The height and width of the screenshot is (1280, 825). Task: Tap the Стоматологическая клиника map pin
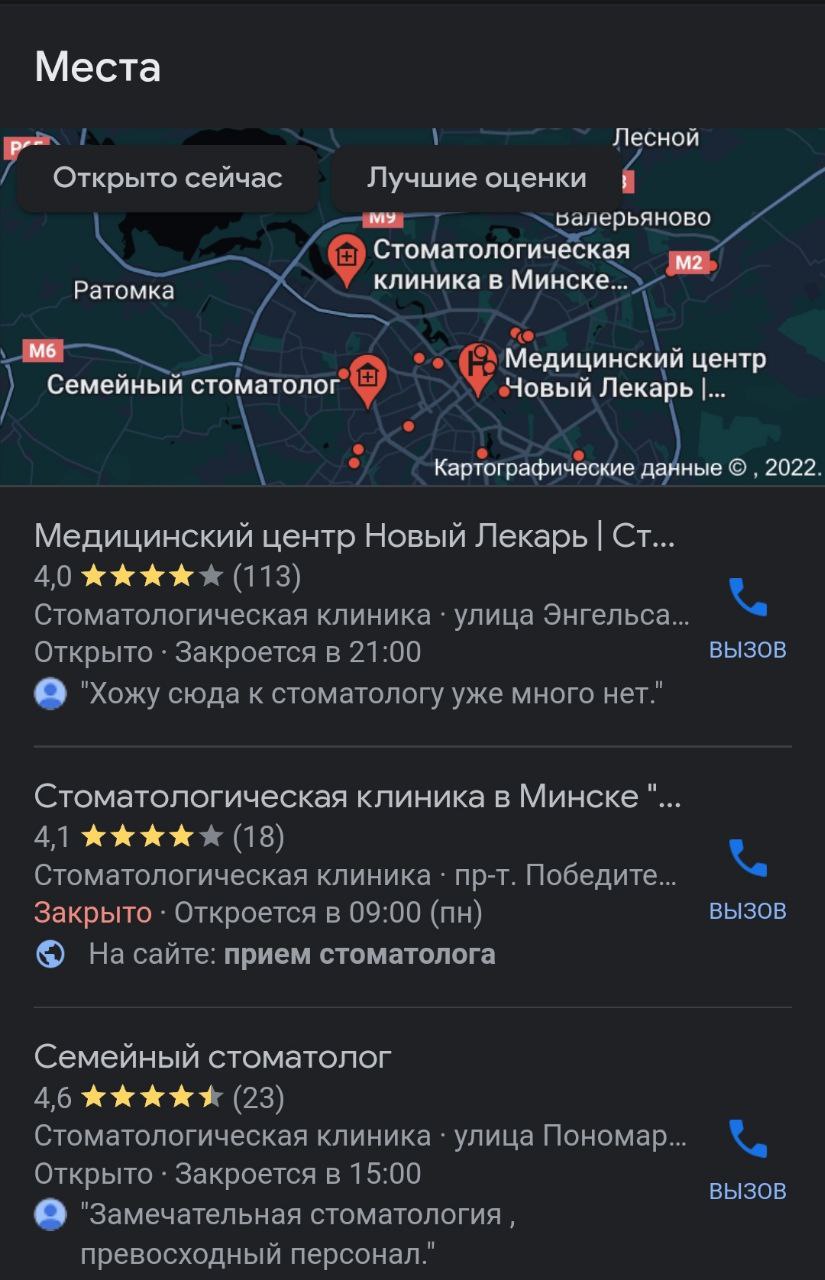click(x=346, y=259)
